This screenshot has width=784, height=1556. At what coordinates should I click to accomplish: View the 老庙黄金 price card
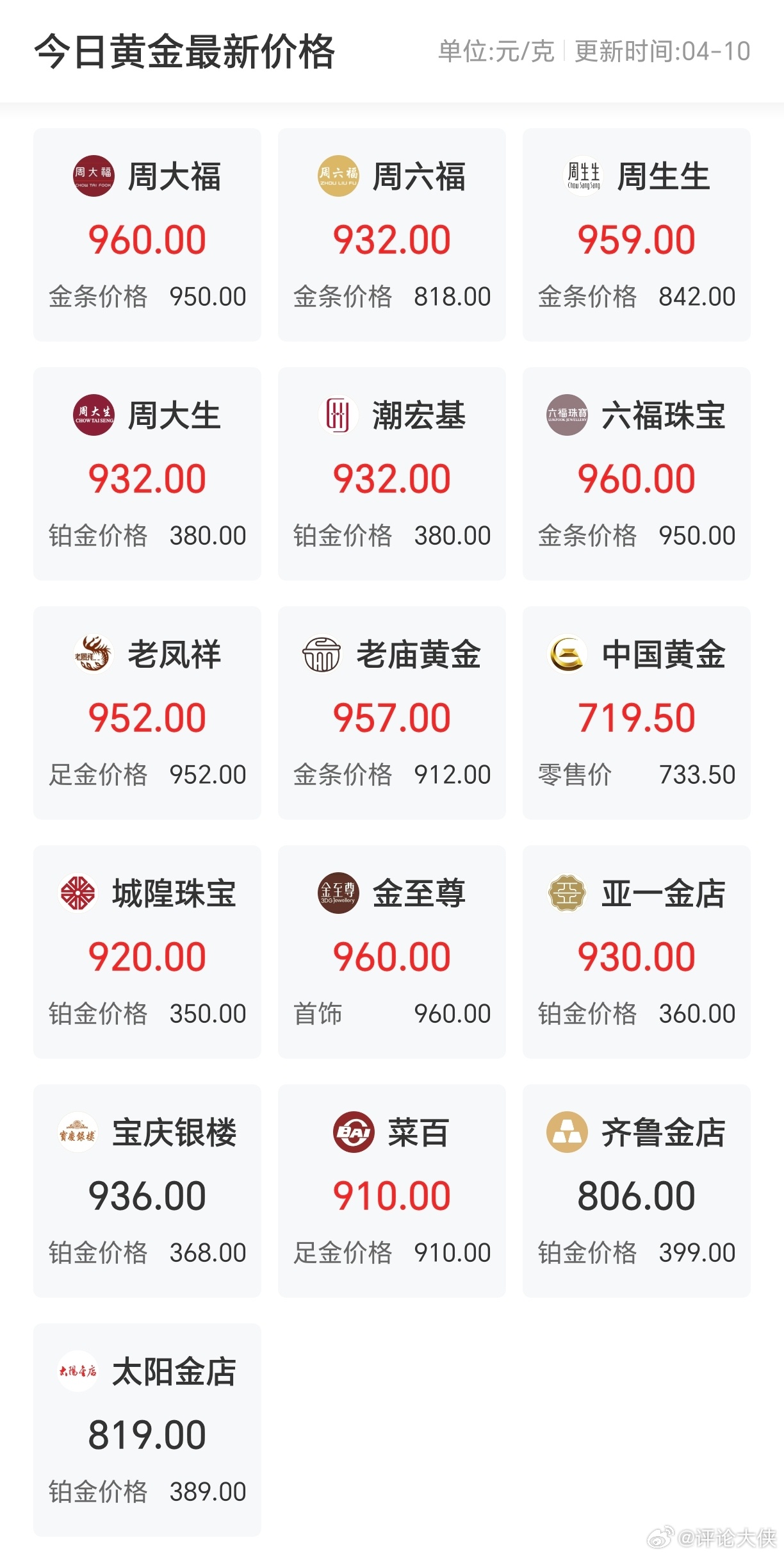392,713
